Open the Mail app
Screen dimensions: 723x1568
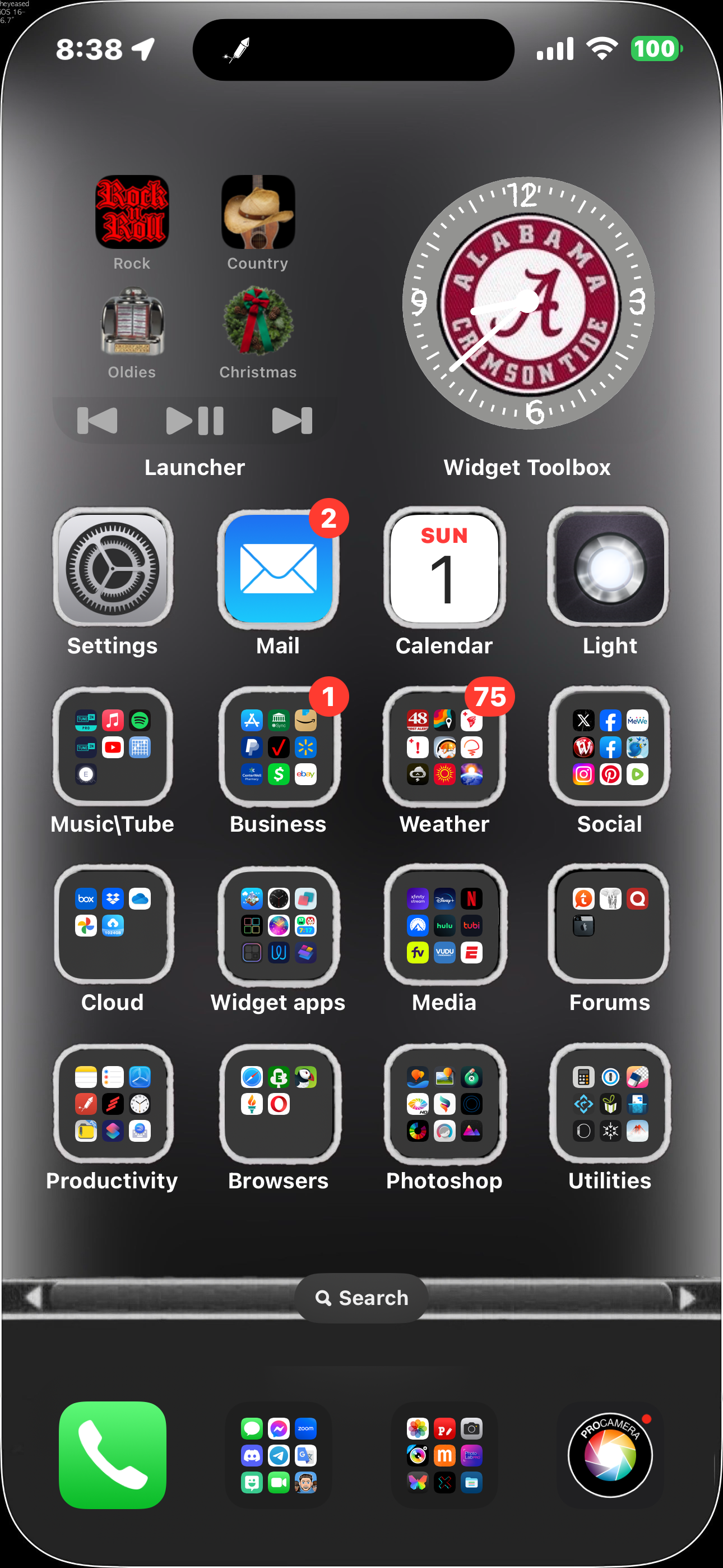coord(278,568)
